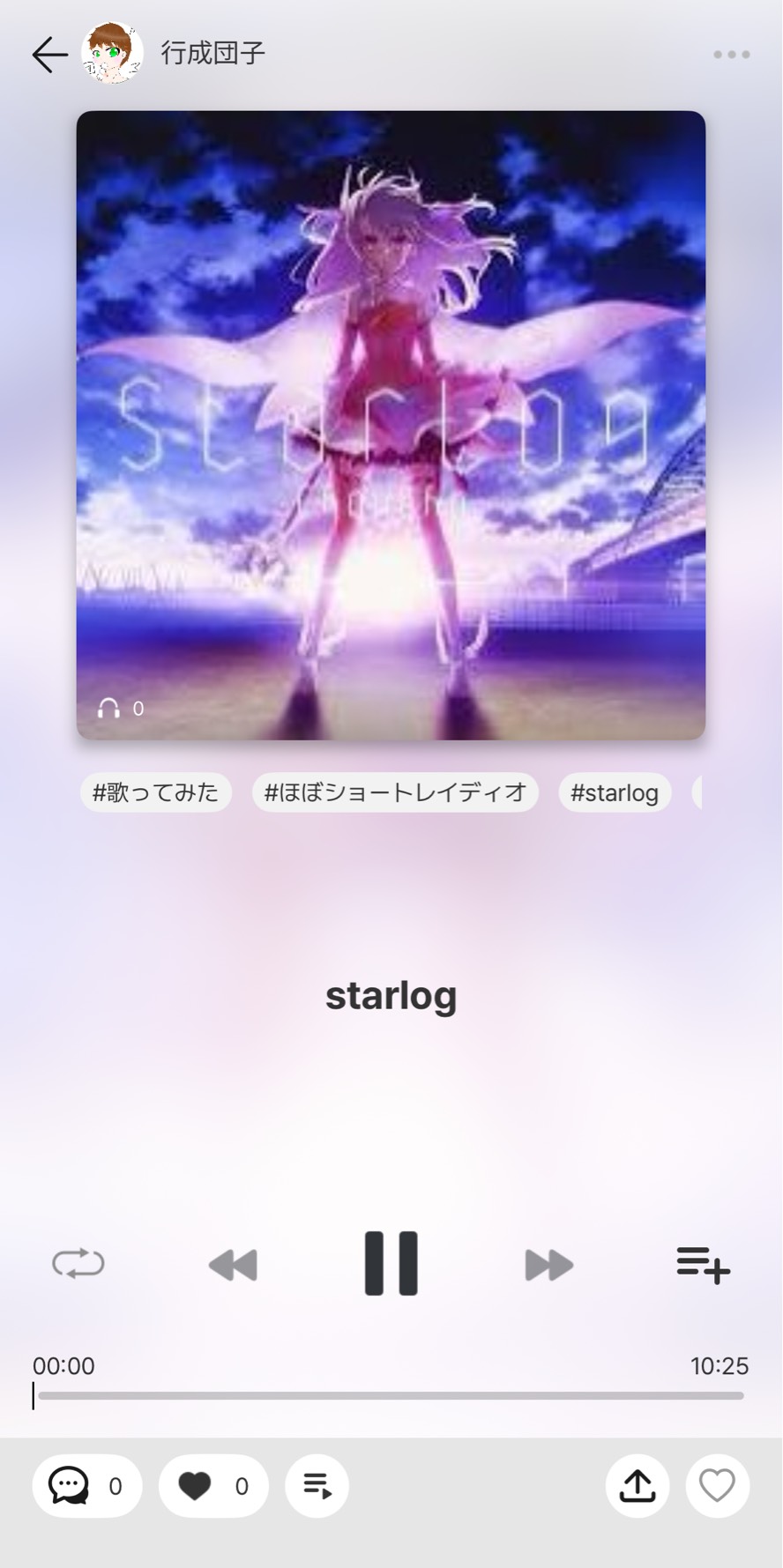This screenshot has width=783, height=1568.
Task: Open 行成団子's profile avatar
Action: pos(112,54)
